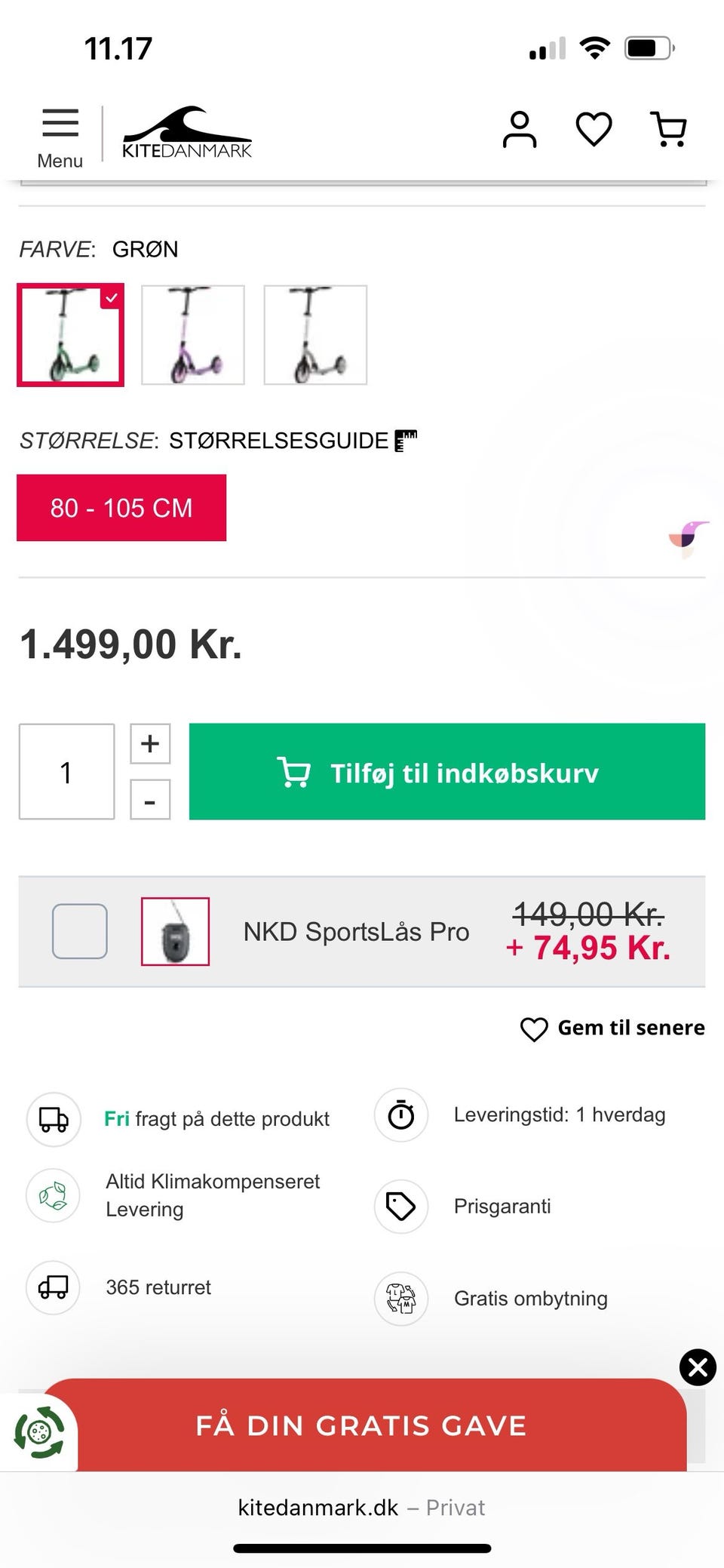Click the delivery time stopwatch icon

click(400, 1115)
